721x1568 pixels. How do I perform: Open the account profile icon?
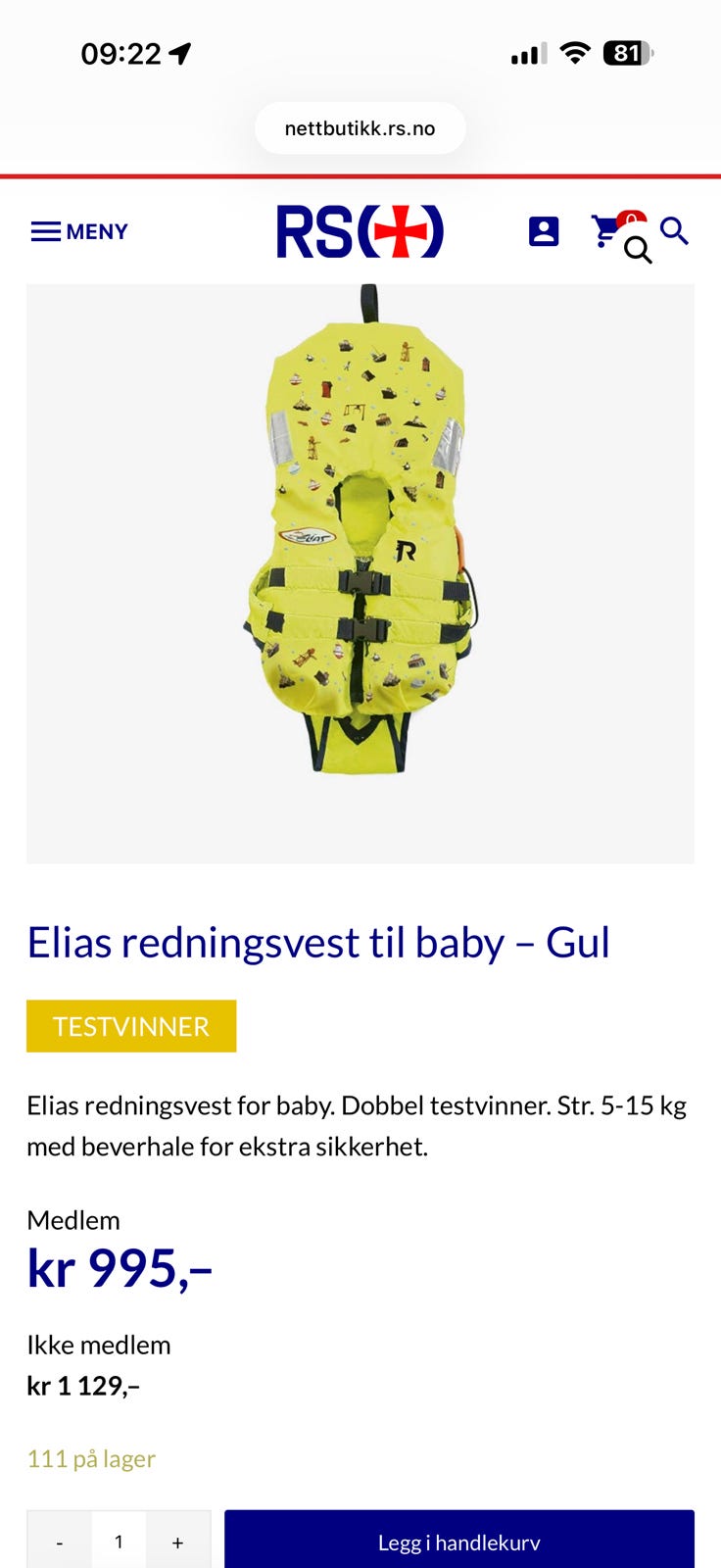544,232
